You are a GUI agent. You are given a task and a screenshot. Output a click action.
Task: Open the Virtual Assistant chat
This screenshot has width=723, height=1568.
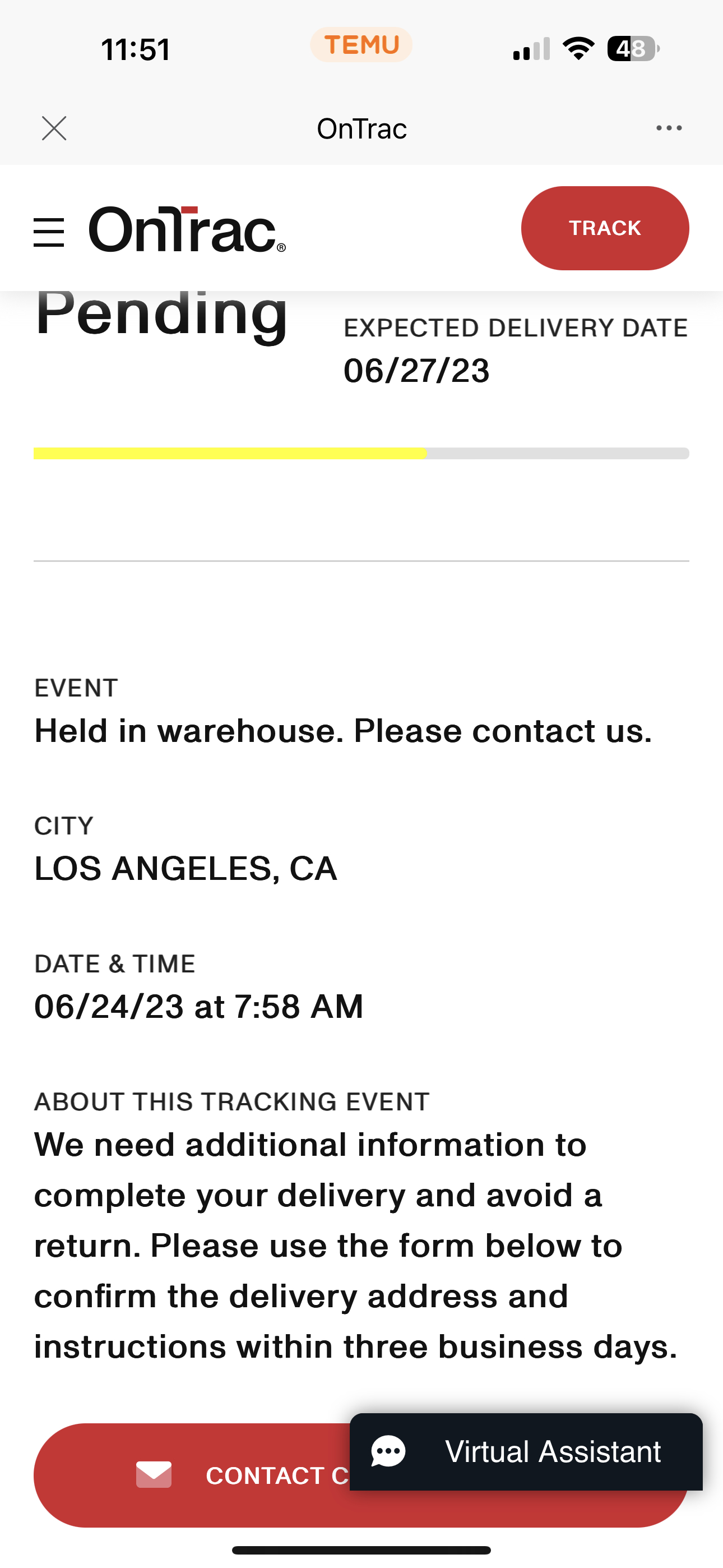(526, 1452)
